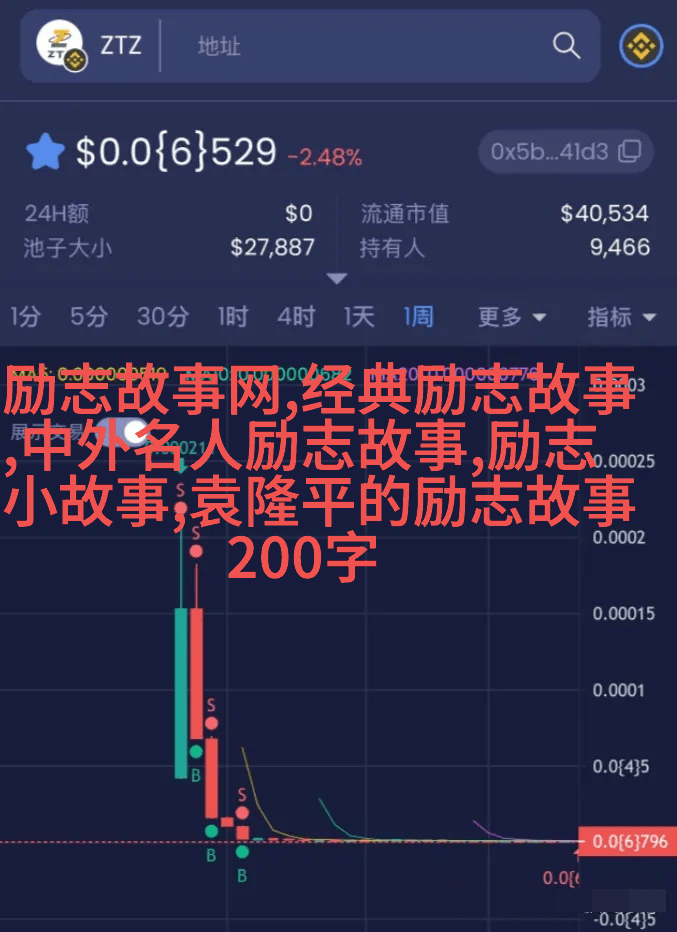Expand the token stats panel arrow
This screenshot has height=932, width=677.
click(337, 279)
